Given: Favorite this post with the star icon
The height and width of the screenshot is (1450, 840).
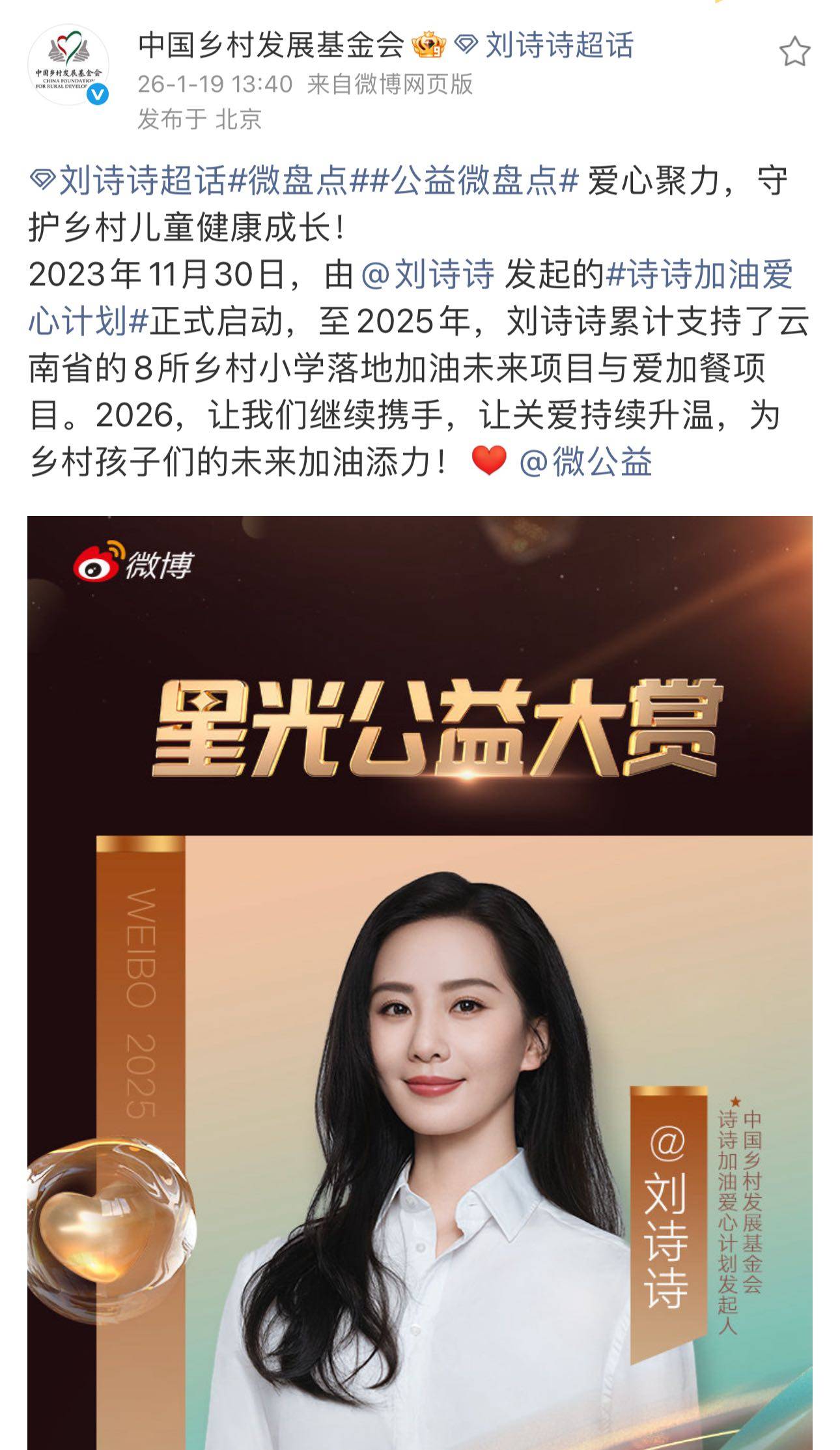Looking at the screenshot, I should [x=794, y=51].
